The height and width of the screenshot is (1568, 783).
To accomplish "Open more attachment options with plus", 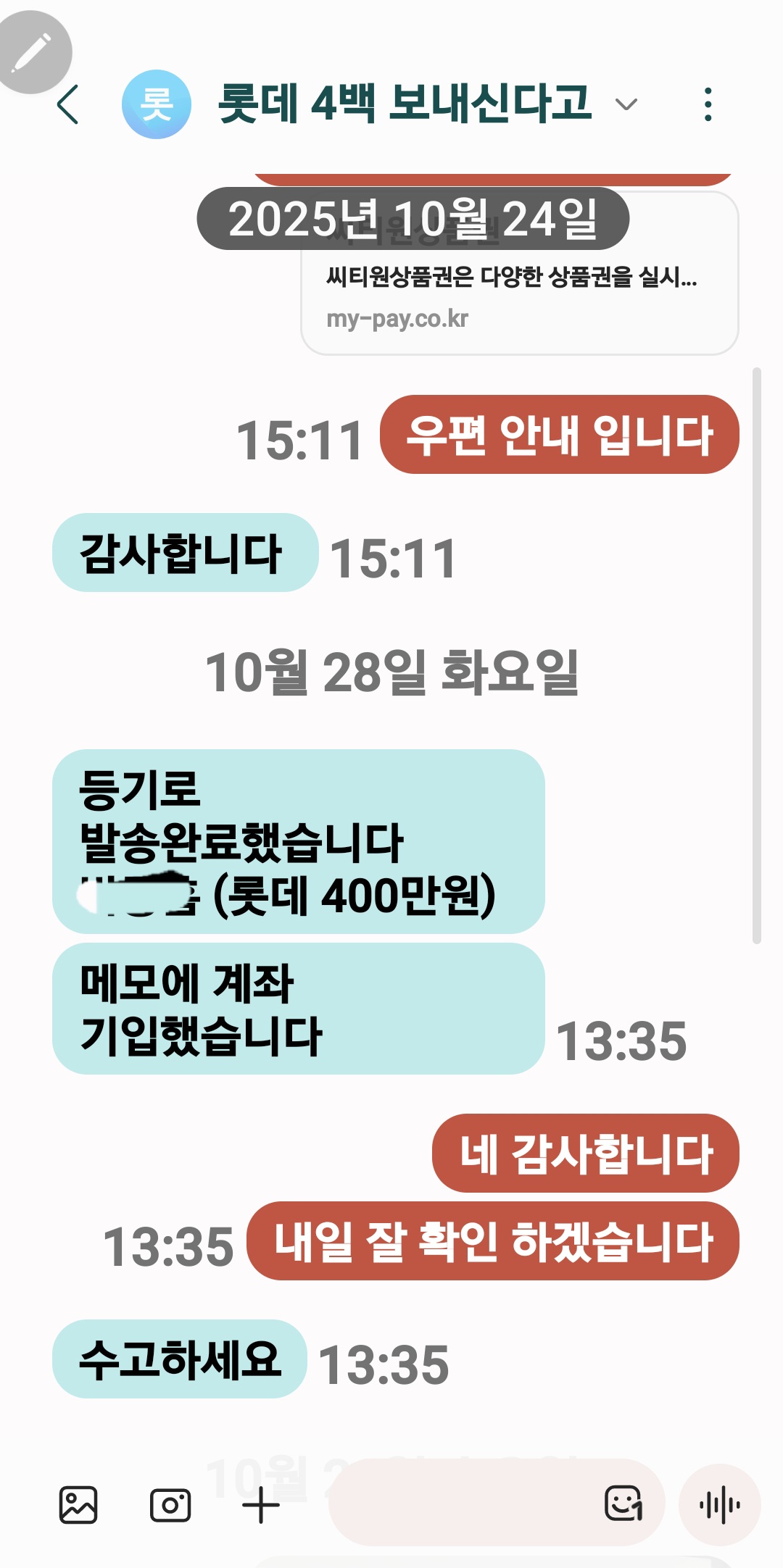I will click(x=260, y=1506).
